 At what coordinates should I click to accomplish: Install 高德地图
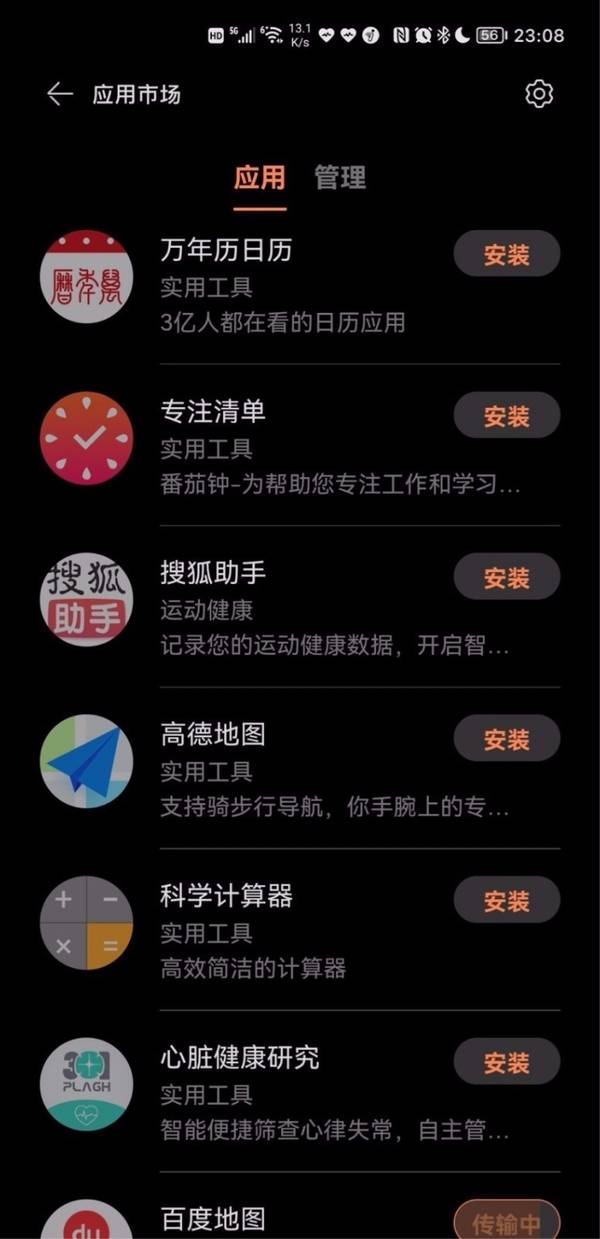click(506, 739)
